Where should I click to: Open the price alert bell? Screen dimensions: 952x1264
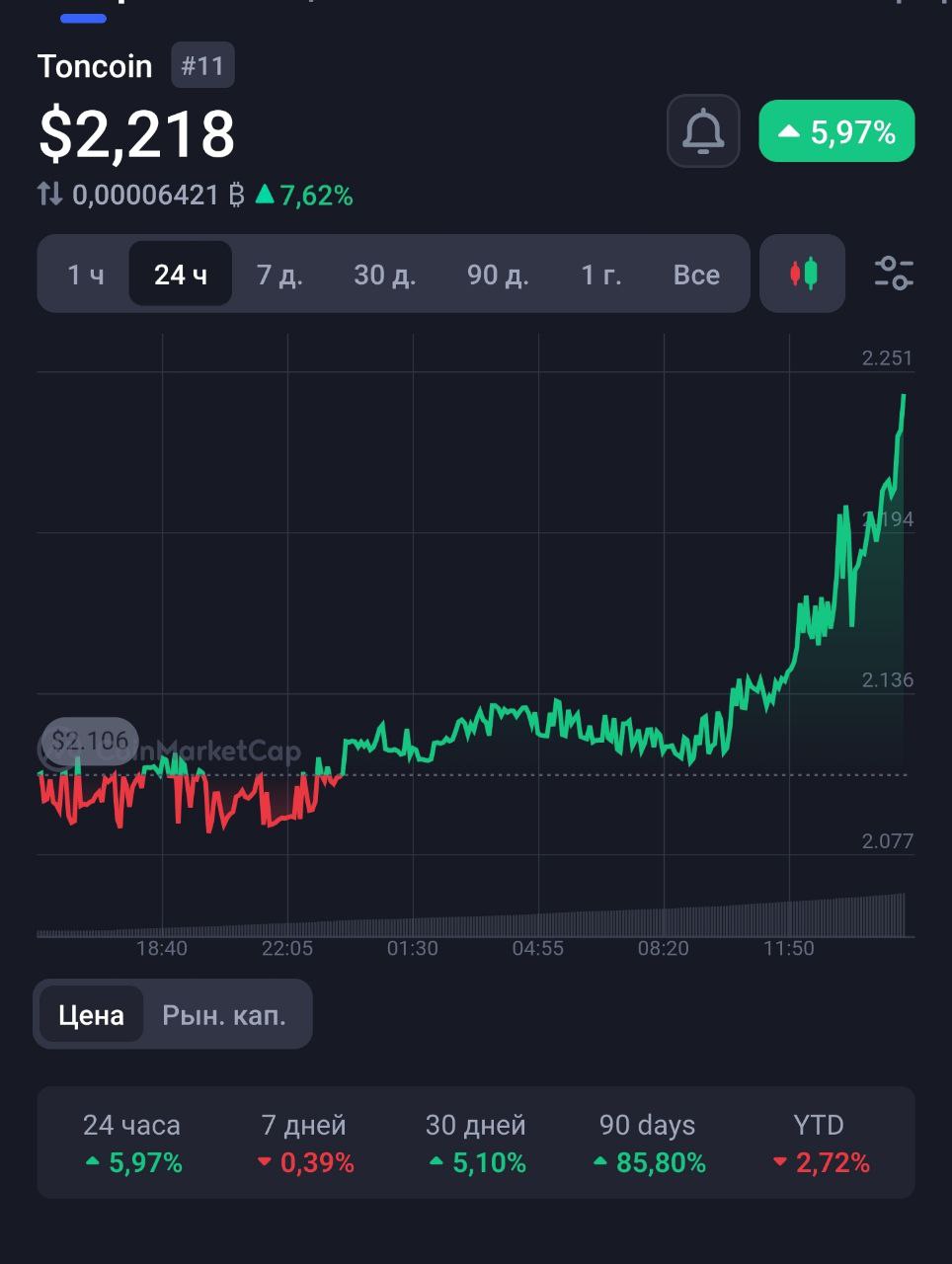[x=703, y=131]
